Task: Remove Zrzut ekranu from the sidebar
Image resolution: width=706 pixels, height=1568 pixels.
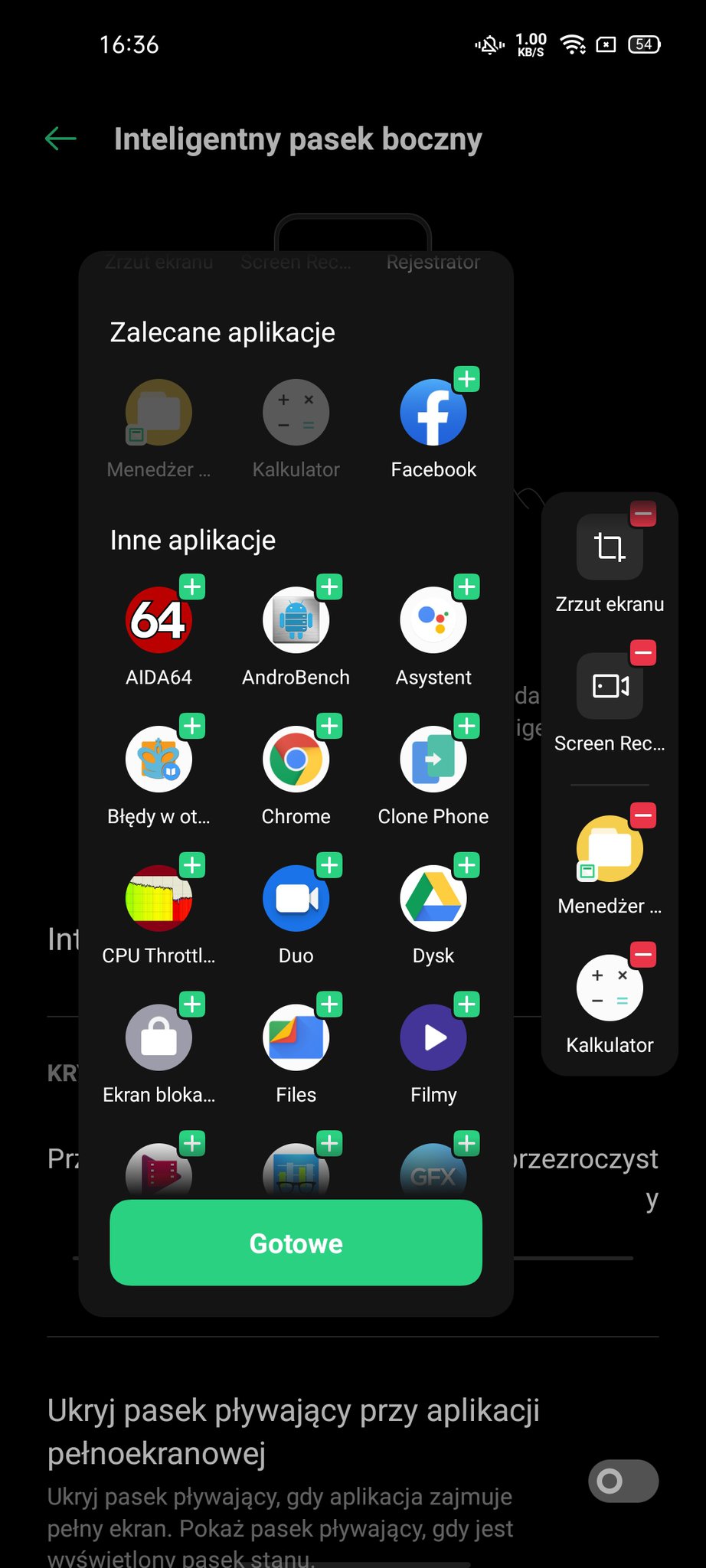Action: pos(643,514)
